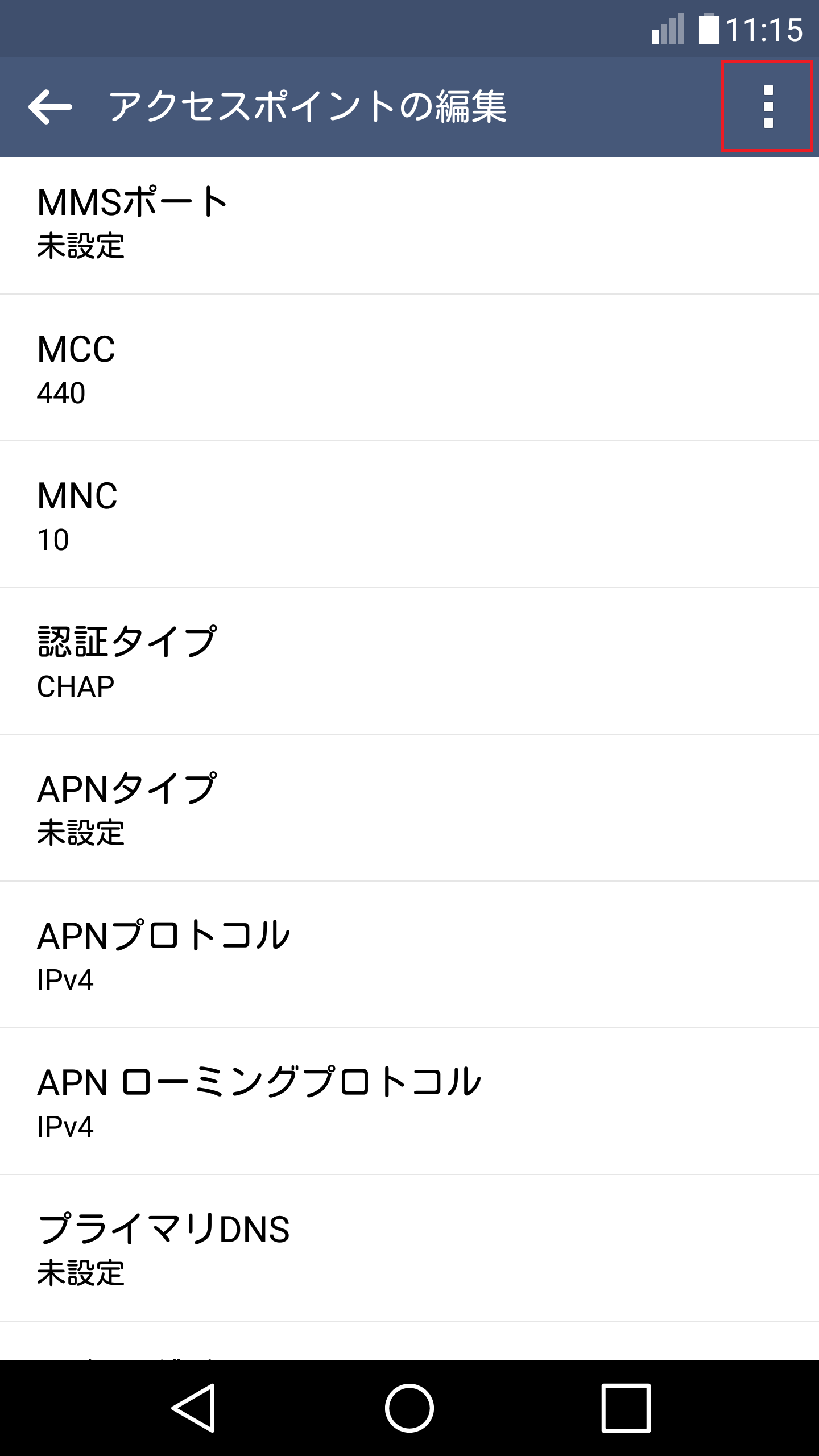Go back from アクセスポイントの編集

[50, 106]
